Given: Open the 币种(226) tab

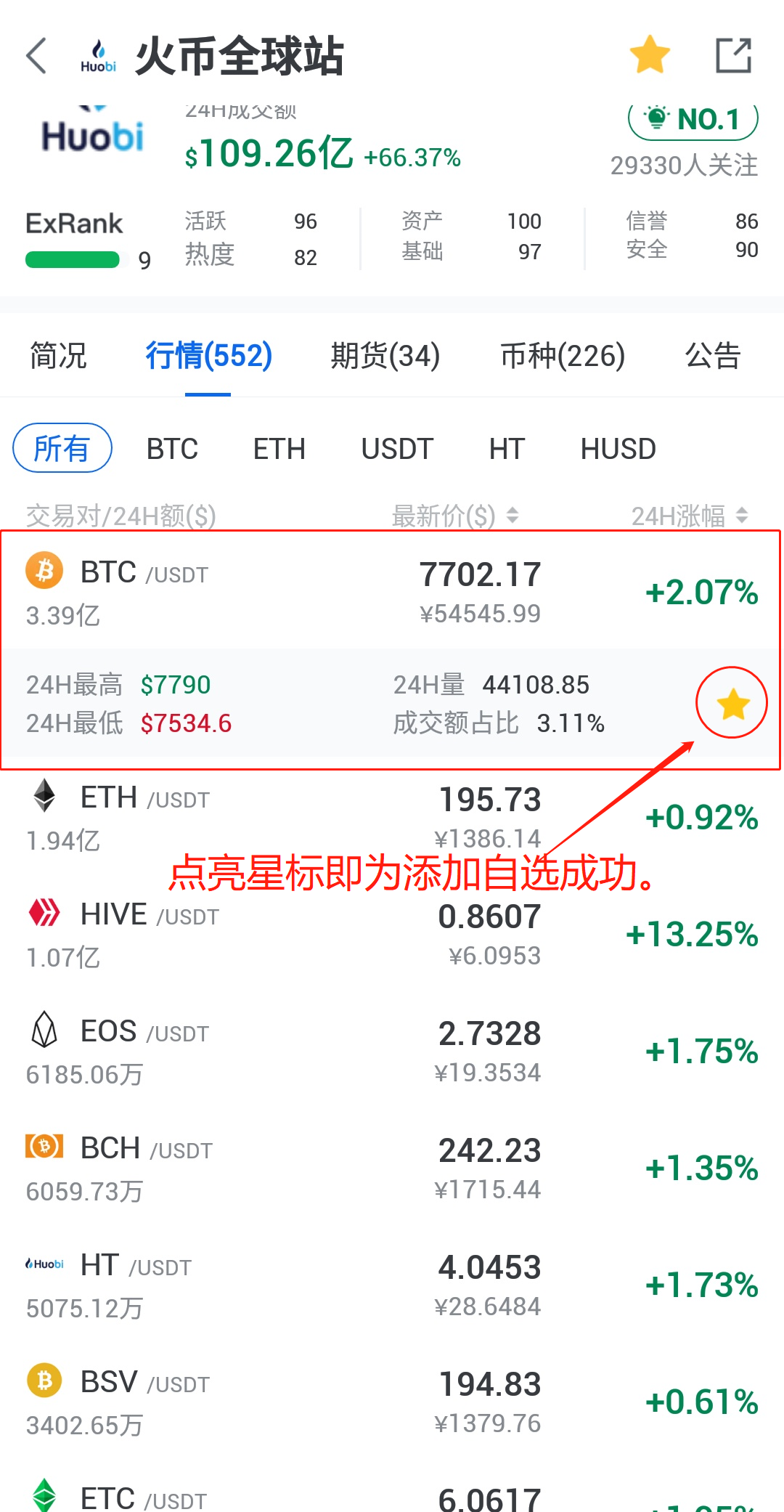Looking at the screenshot, I should 563,356.
